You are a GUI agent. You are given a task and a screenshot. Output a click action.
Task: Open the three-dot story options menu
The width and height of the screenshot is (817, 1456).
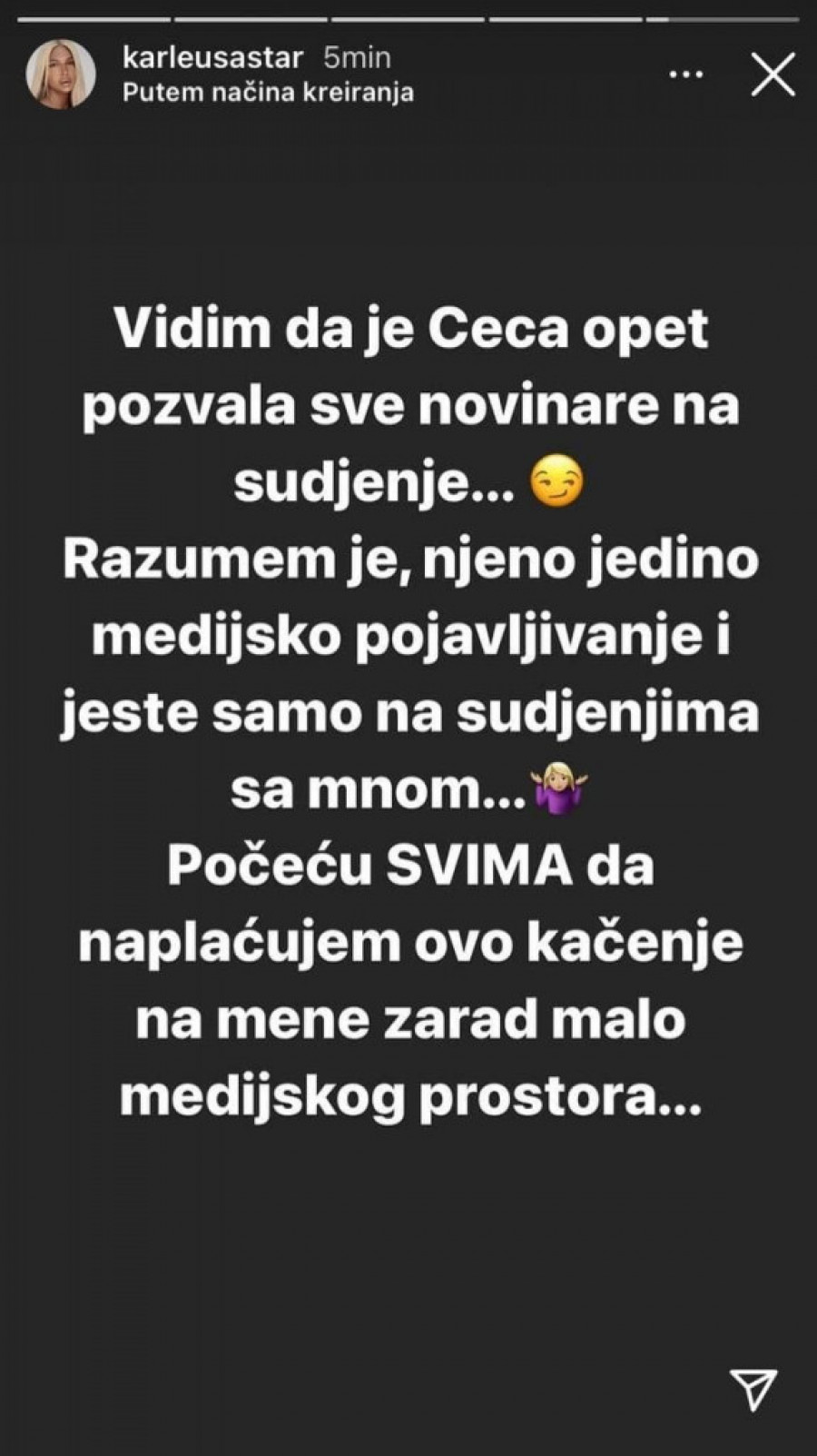[x=686, y=75]
